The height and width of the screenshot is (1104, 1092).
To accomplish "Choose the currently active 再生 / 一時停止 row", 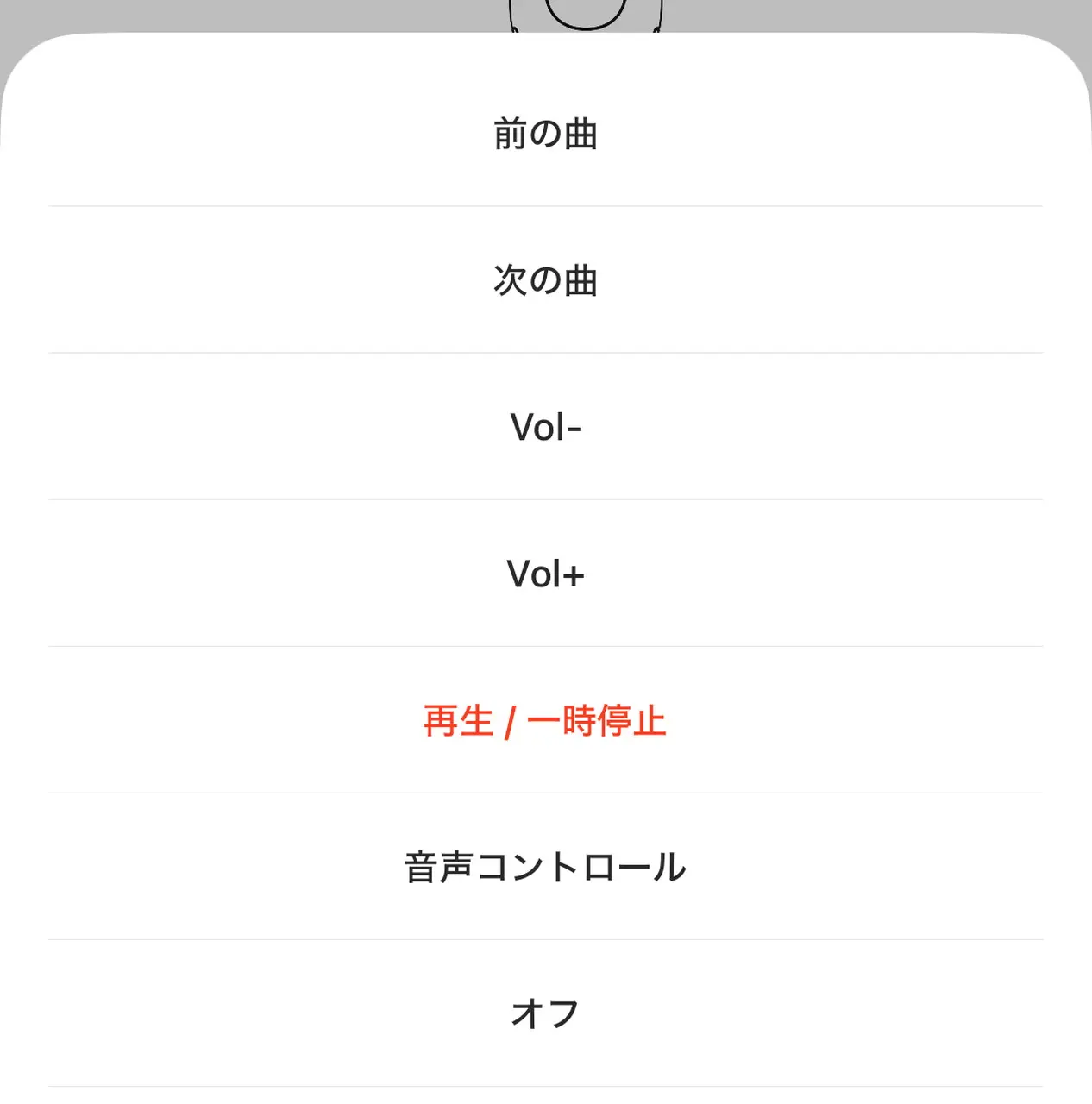I will click(x=545, y=720).
